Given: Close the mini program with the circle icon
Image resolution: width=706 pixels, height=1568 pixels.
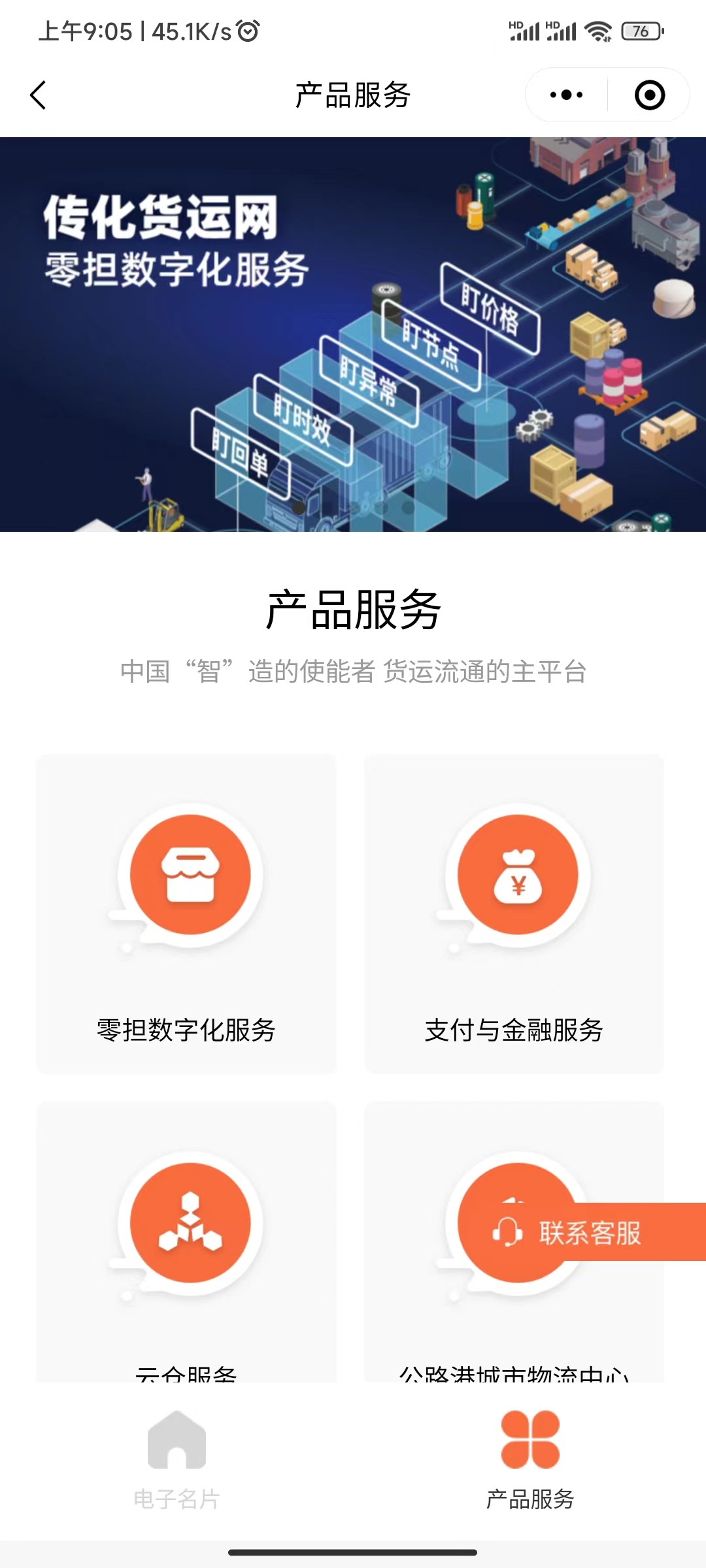Looking at the screenshot, I should tap(649, 95).
